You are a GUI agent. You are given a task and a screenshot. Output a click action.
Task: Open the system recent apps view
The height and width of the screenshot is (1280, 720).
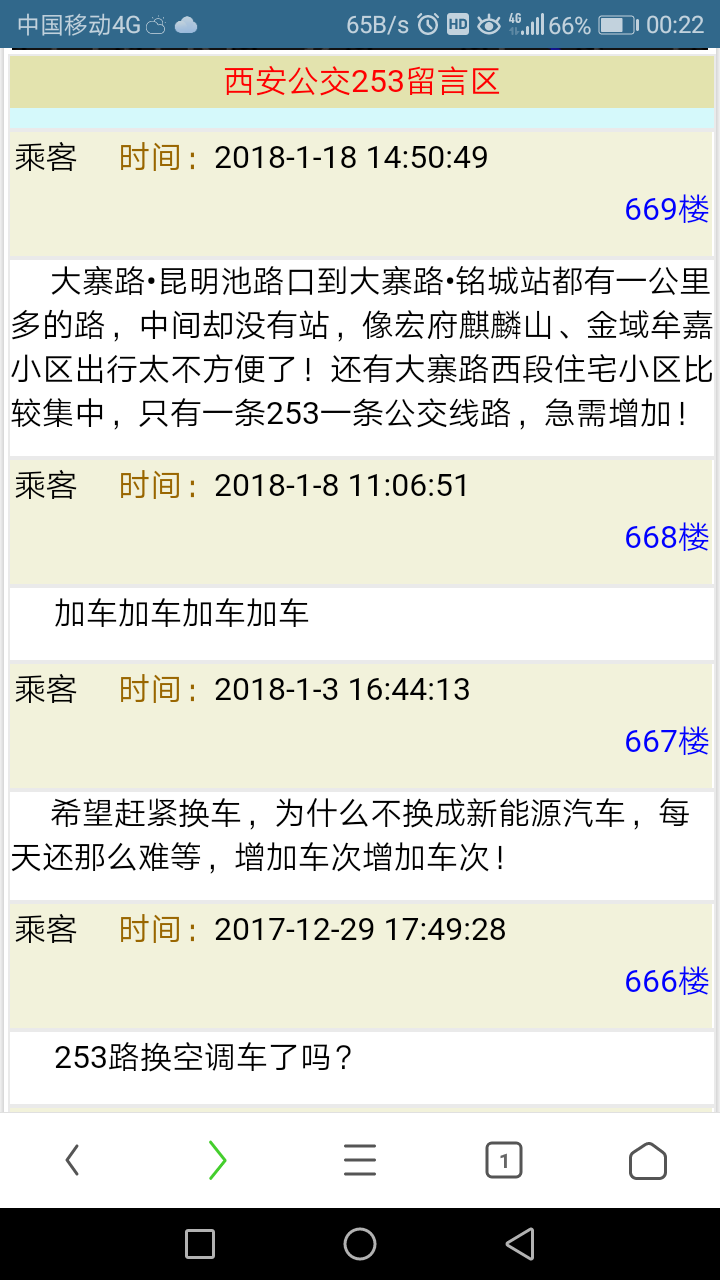(200, 1244)
